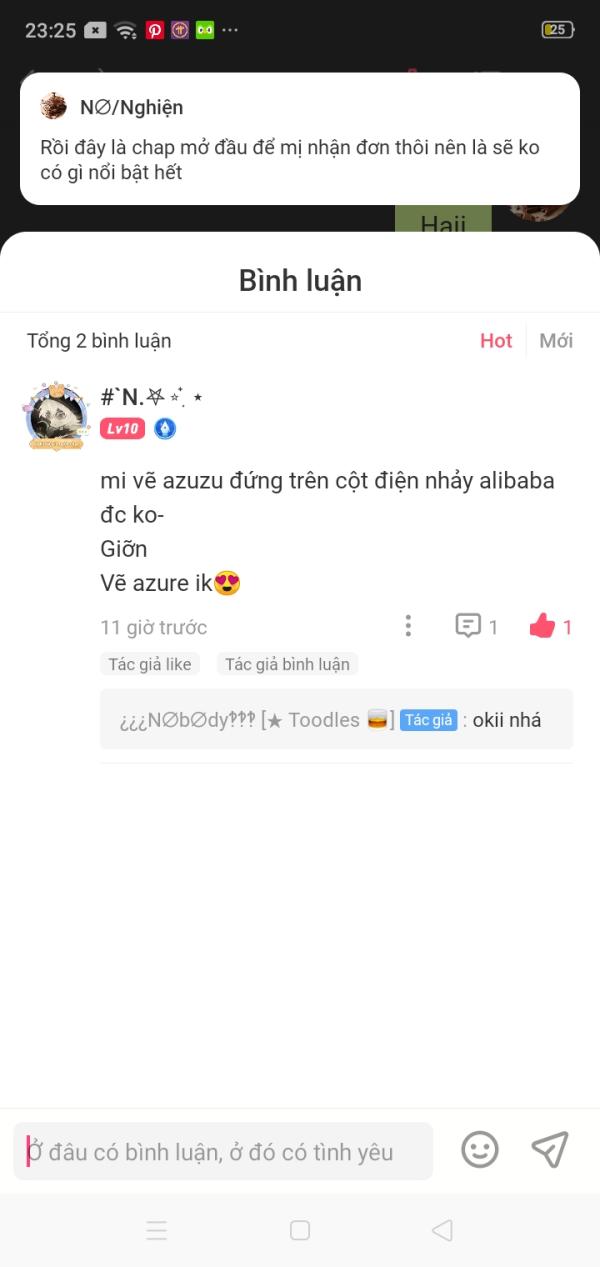Image resolution: width=600 pixels, height=1267 pixels.
Task: Open the NØ/Nghiện notification banner
Action: 300,138
